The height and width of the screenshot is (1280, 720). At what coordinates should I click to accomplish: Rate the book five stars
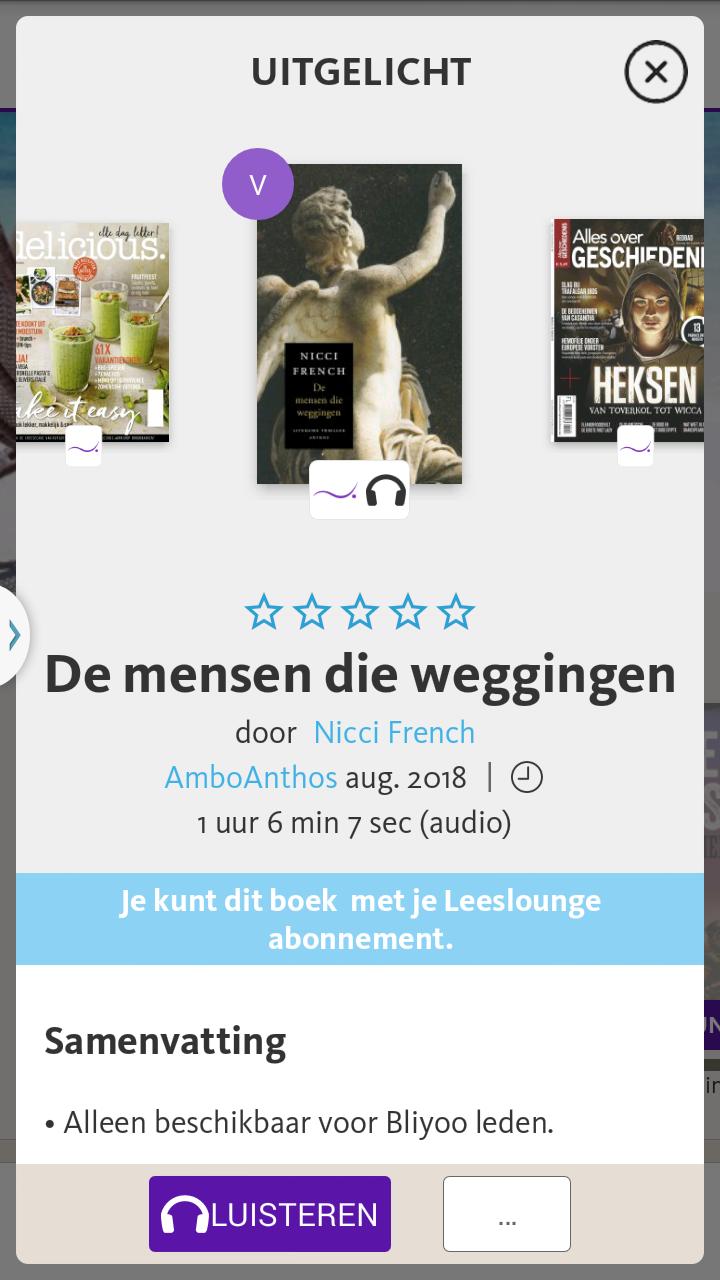click(x=456, y=611)
